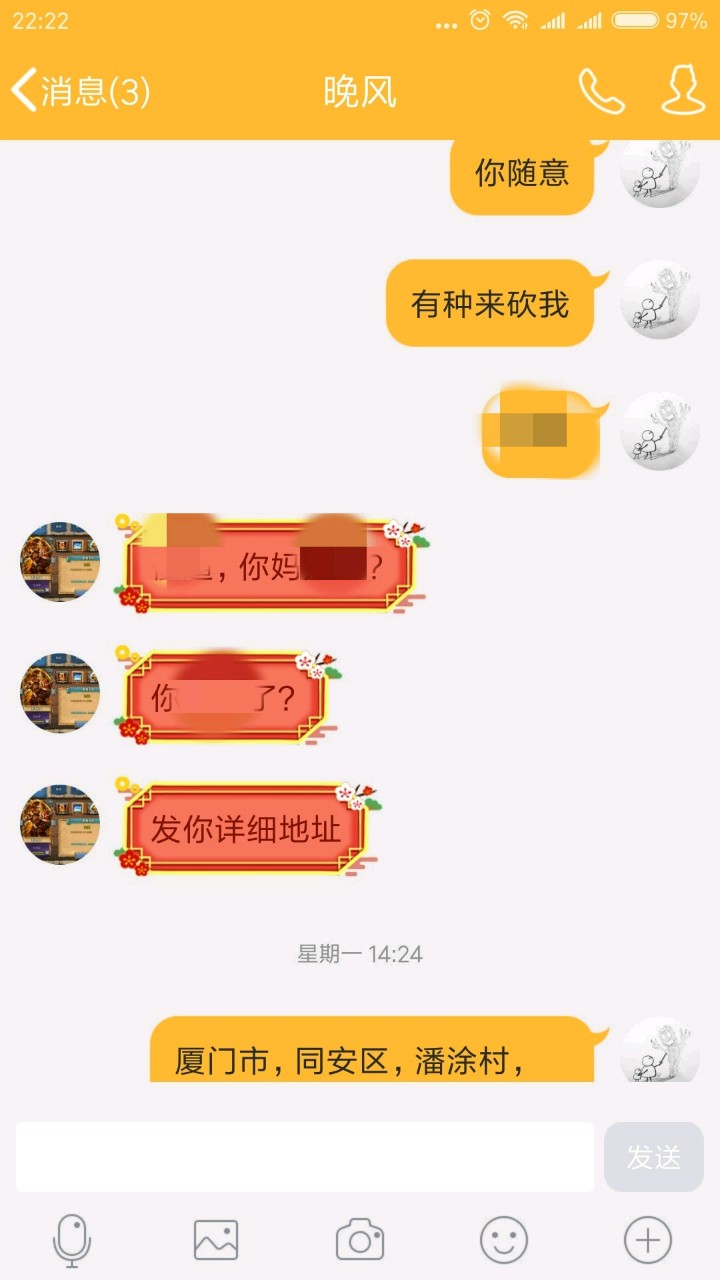The height and width of the screenshot is (1280, 720).
Task: Tap the 发送 button
Action: [653, 1157]
